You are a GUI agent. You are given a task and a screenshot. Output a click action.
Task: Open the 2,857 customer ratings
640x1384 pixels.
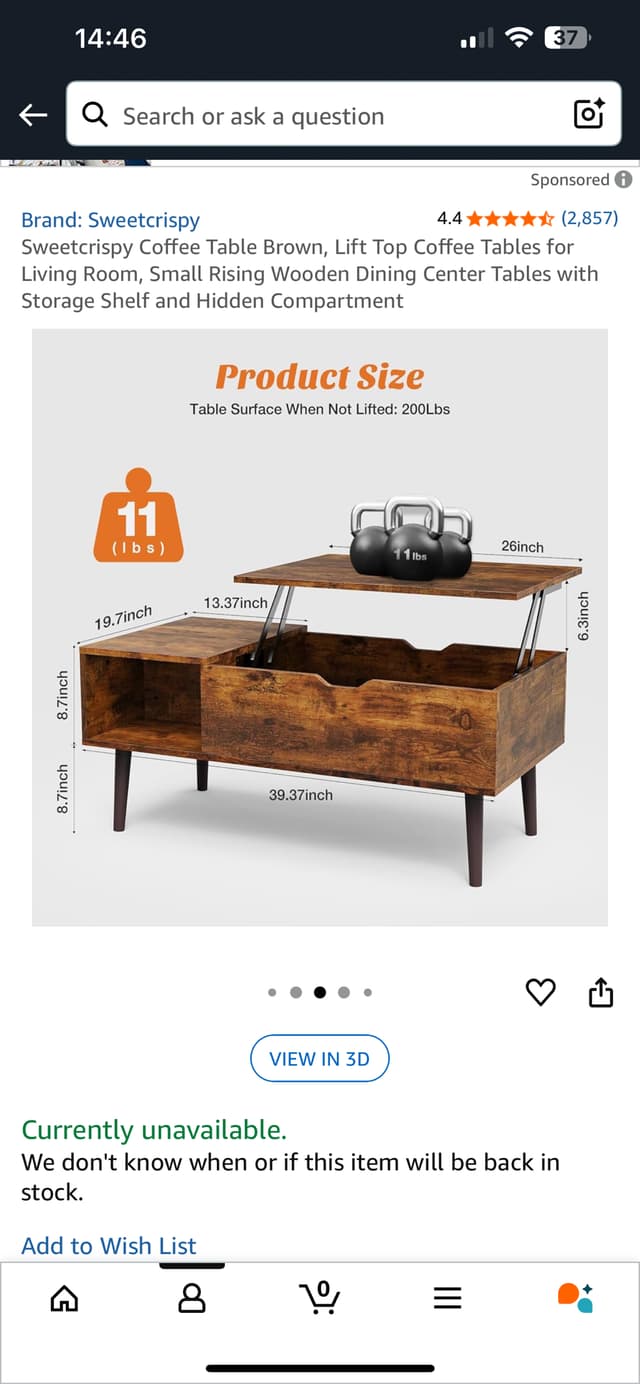pyautogui.click(x=589, y=218)
